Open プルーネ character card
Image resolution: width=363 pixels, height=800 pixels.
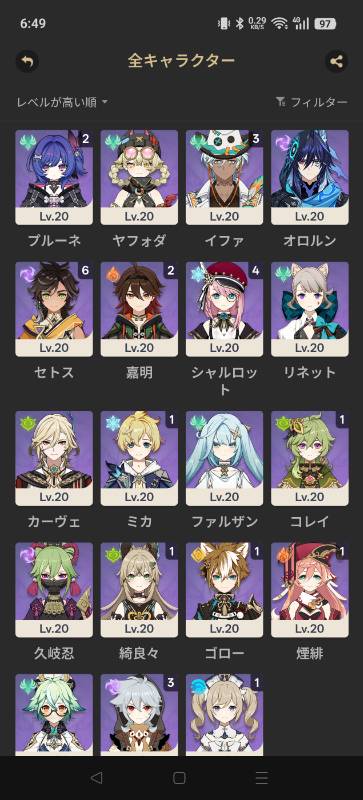point(54,178)
